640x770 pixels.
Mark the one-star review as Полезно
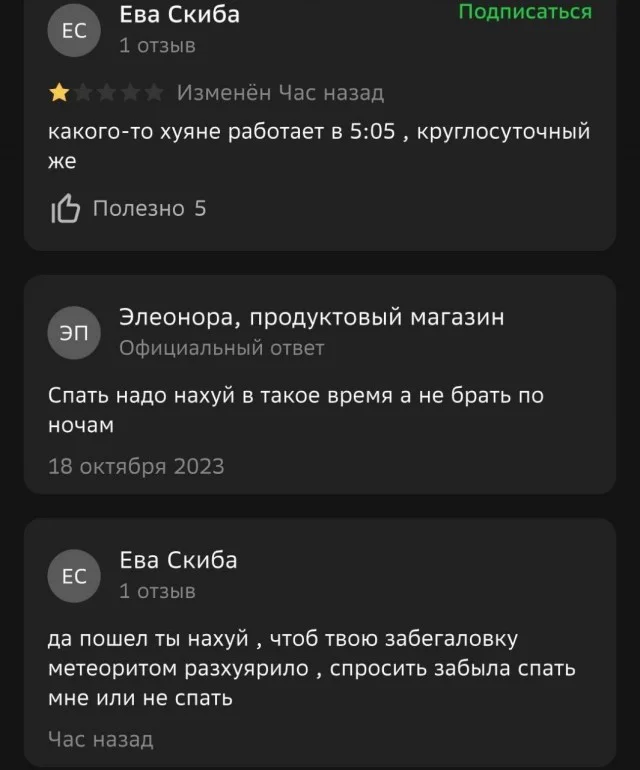pos(66,209)
